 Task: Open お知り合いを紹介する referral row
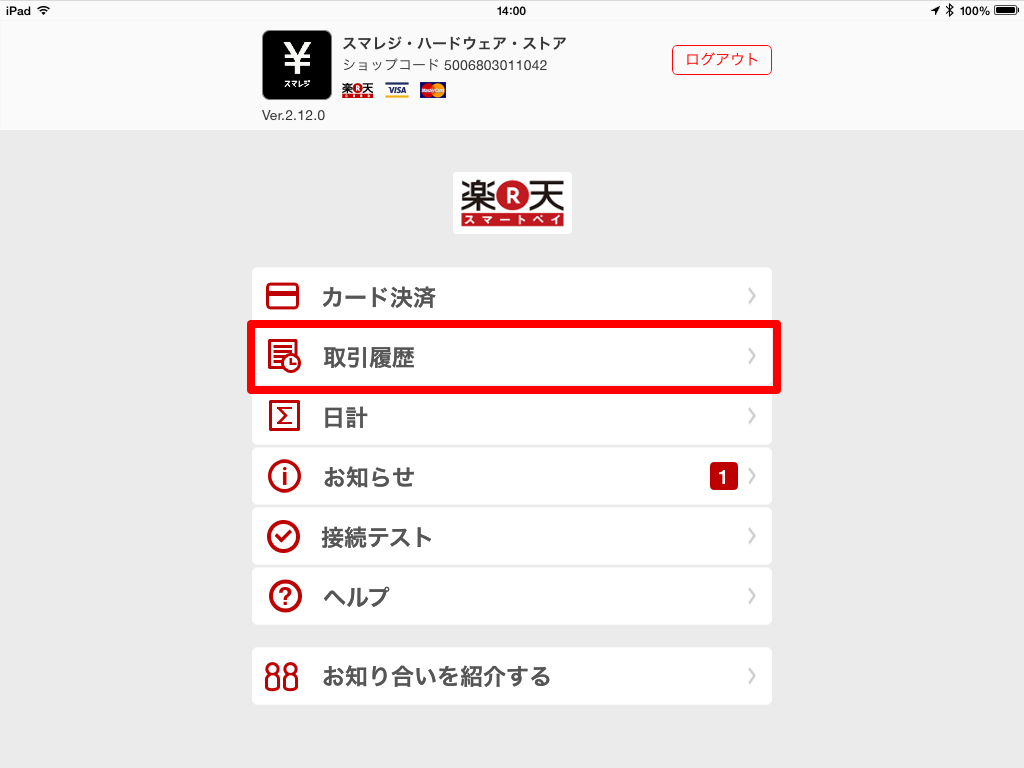[x=511, y=677]
